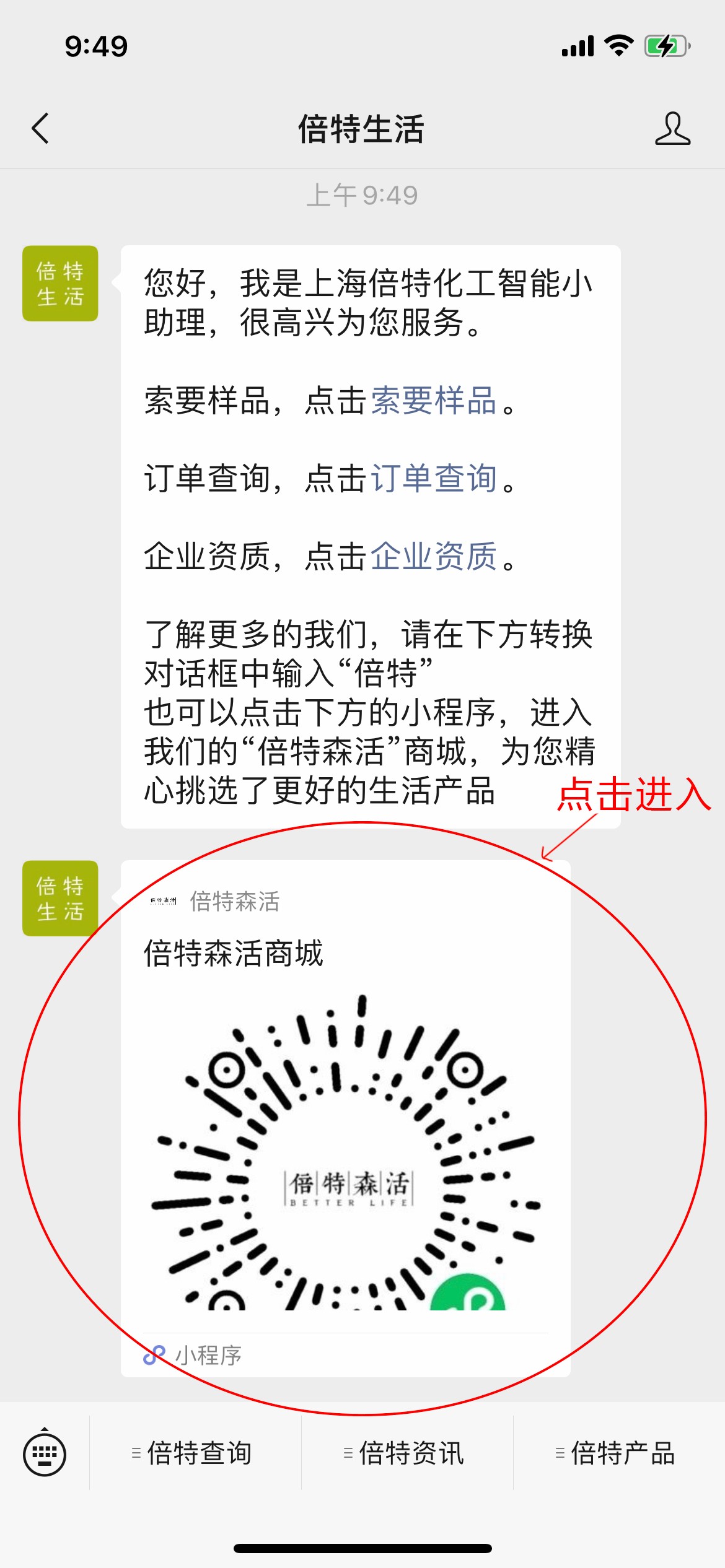The height and width of the screenshot is (1568, 725).
Task: Open the account profile icon
Action: pos(672,129)
